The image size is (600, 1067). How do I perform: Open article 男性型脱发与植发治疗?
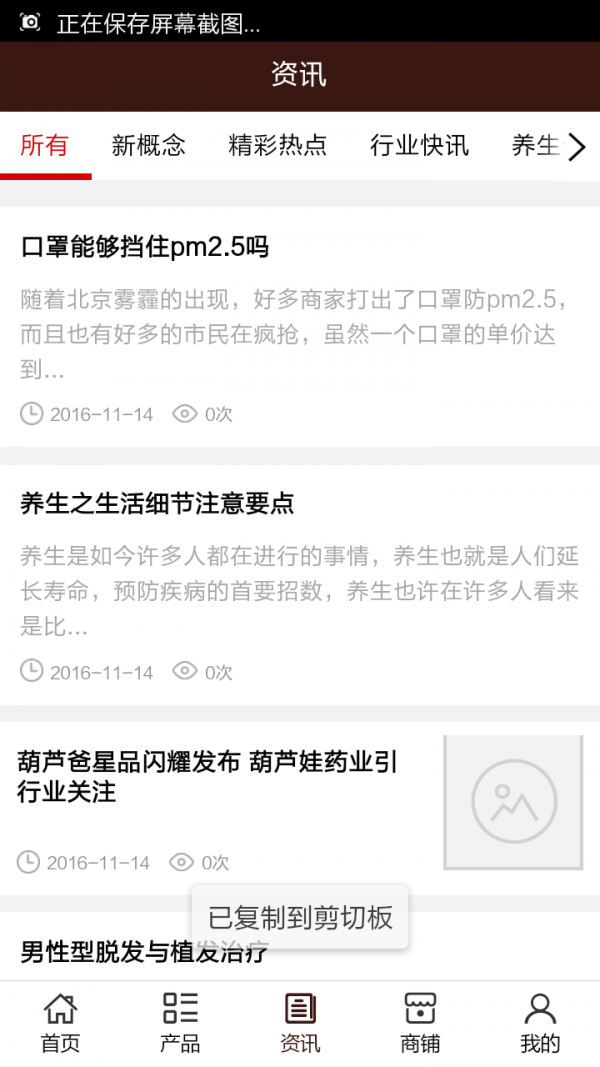144,951
